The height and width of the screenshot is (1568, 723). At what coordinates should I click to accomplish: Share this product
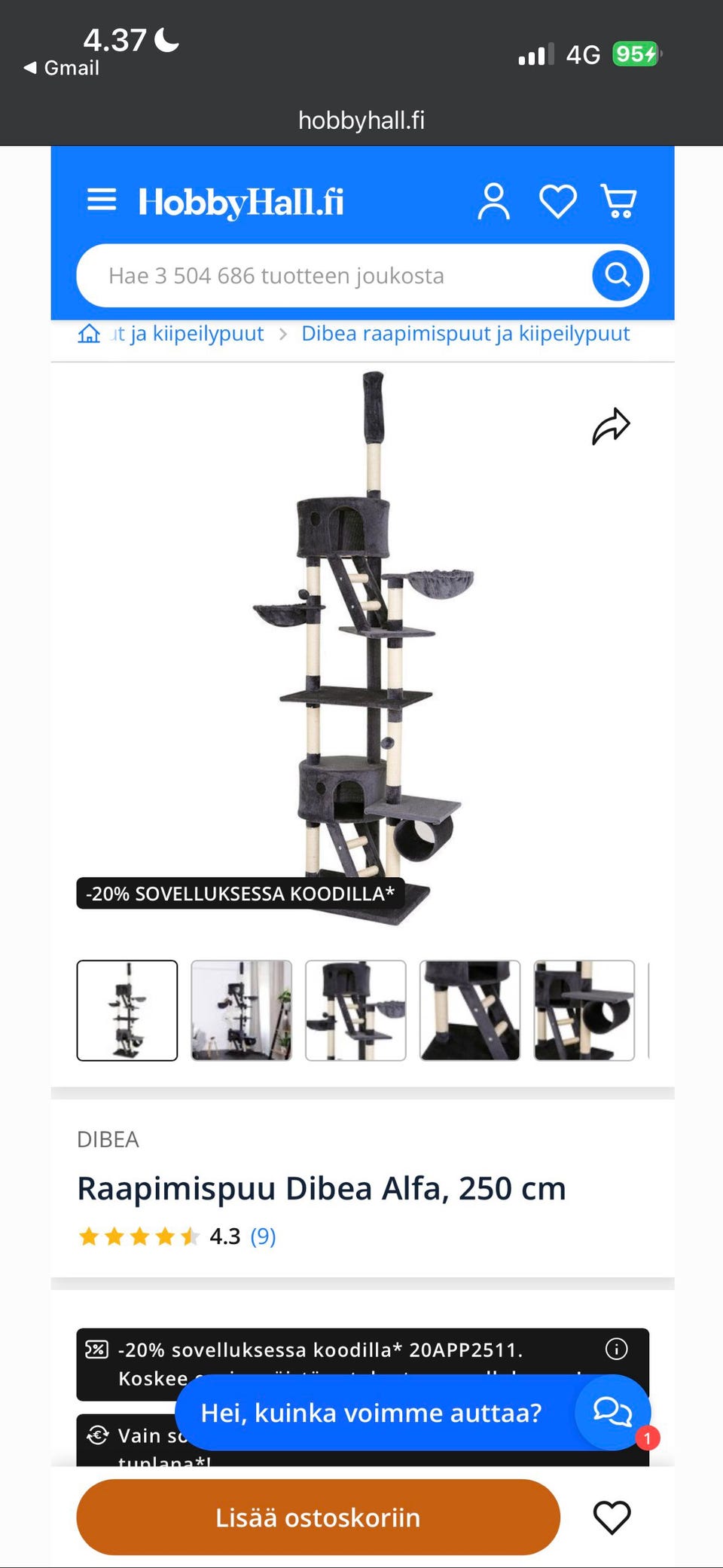[x=610, y=426]
